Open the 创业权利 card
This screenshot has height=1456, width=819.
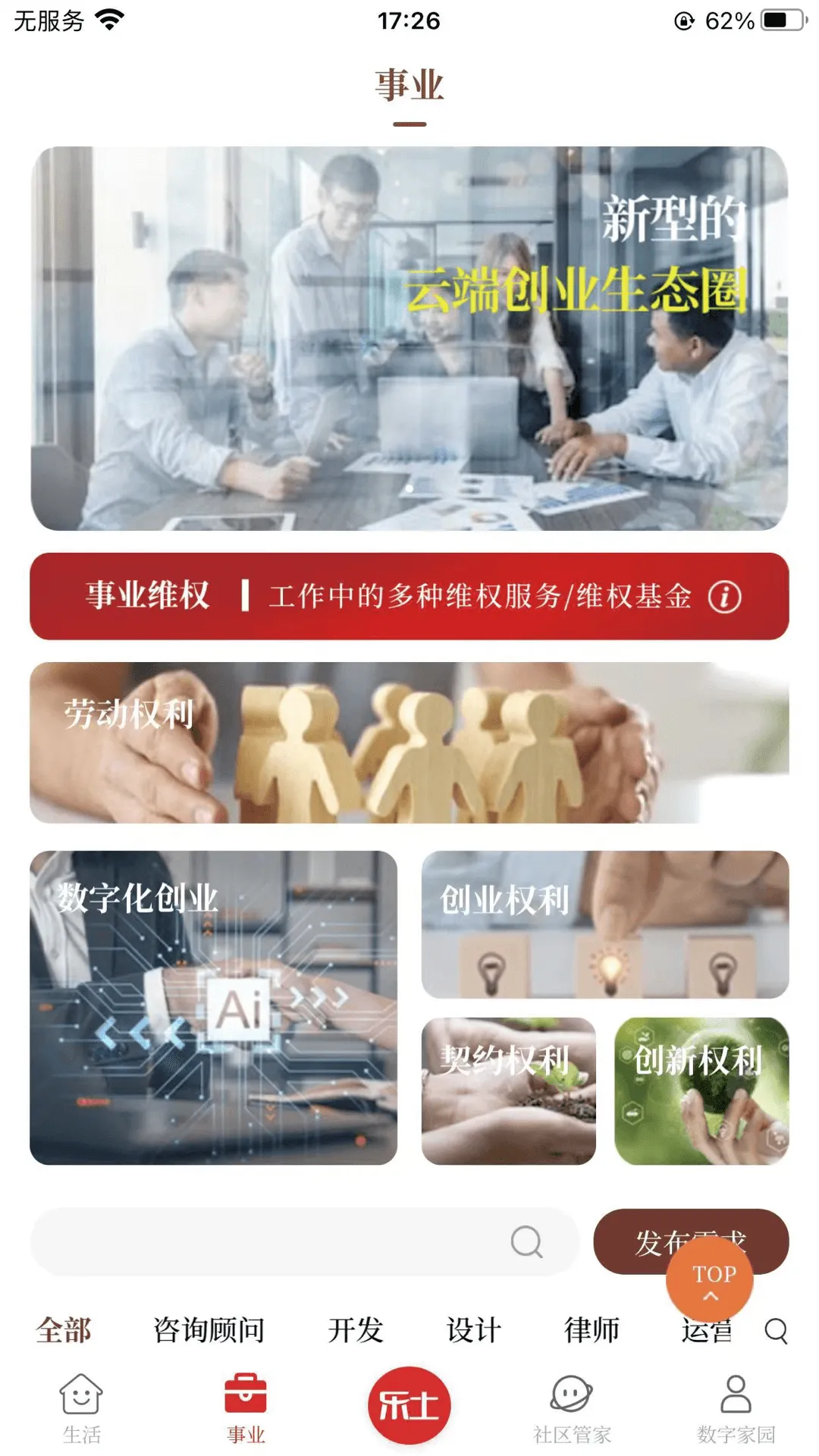[x=605, y=924]
